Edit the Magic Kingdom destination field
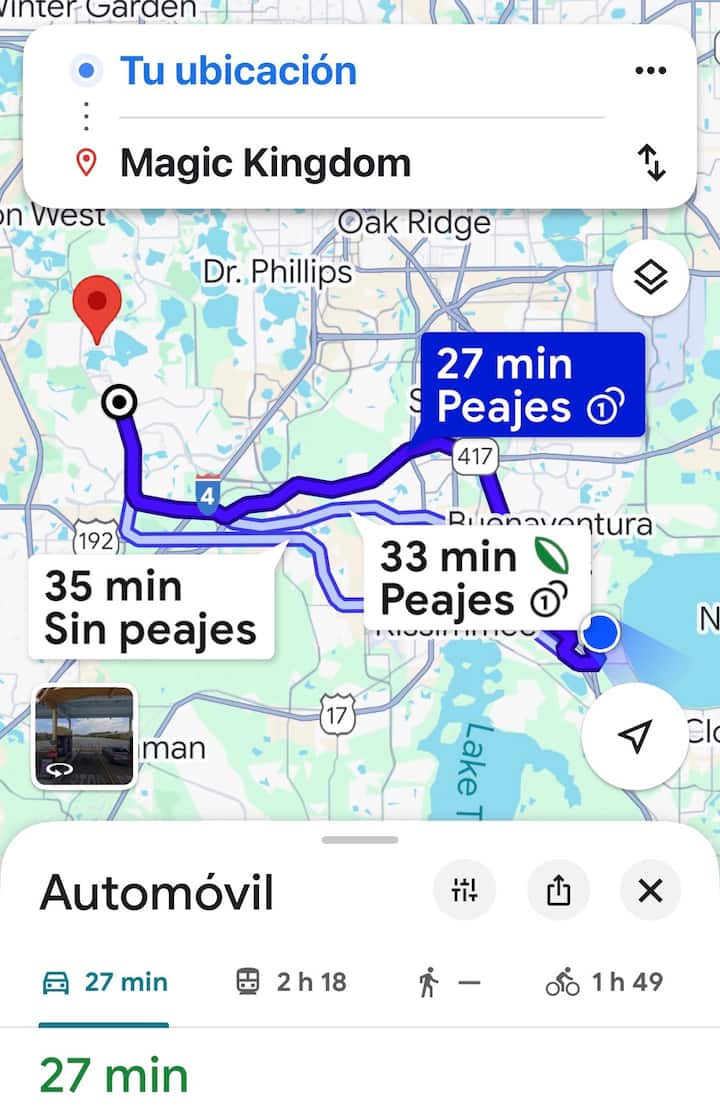Viewport: 720px width, 1117px height. pos(265,162)
